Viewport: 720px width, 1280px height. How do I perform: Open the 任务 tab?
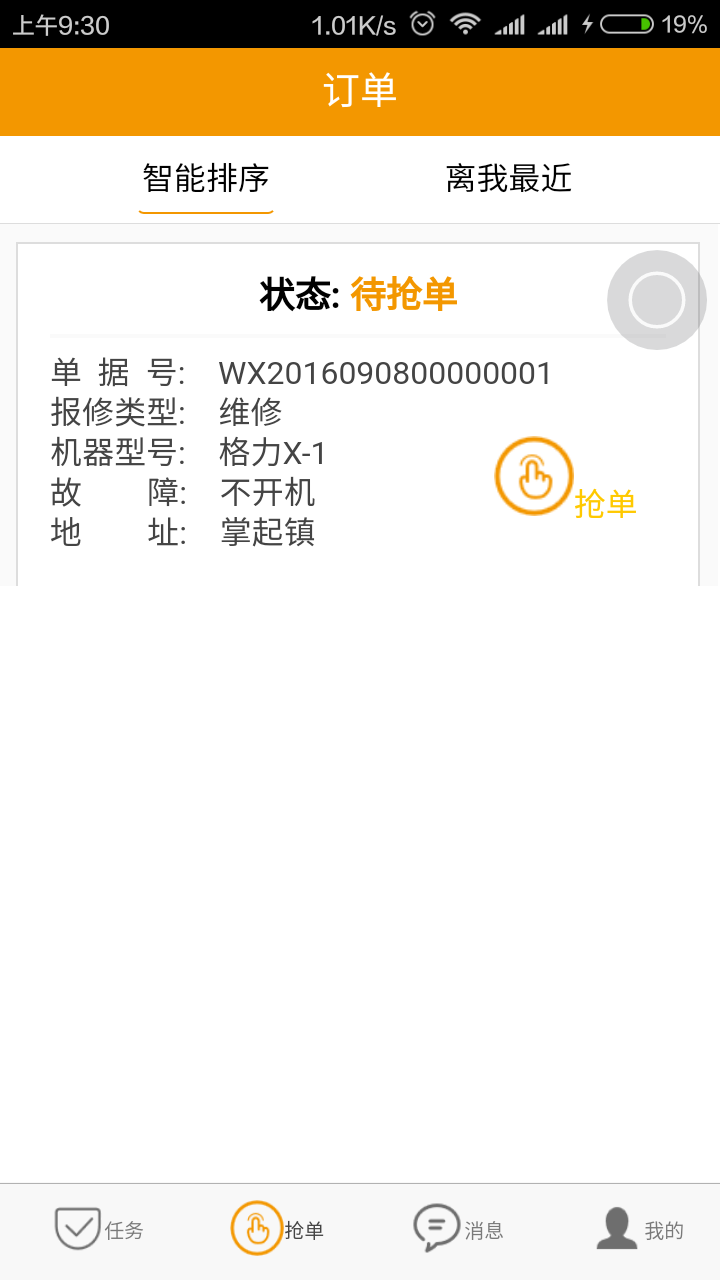[x=99, y=1229]
